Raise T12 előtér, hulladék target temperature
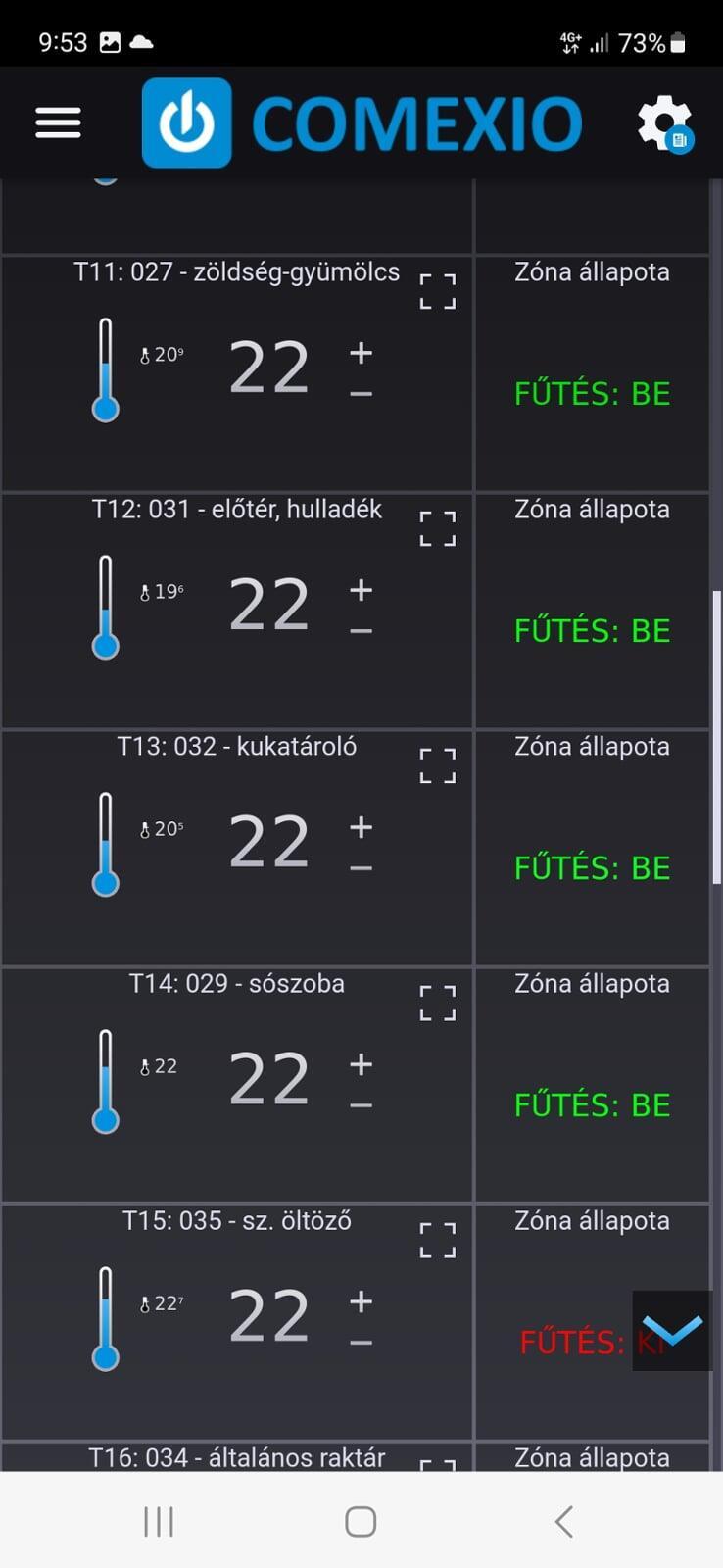The image size is (723, 1568). click(361, 590)
